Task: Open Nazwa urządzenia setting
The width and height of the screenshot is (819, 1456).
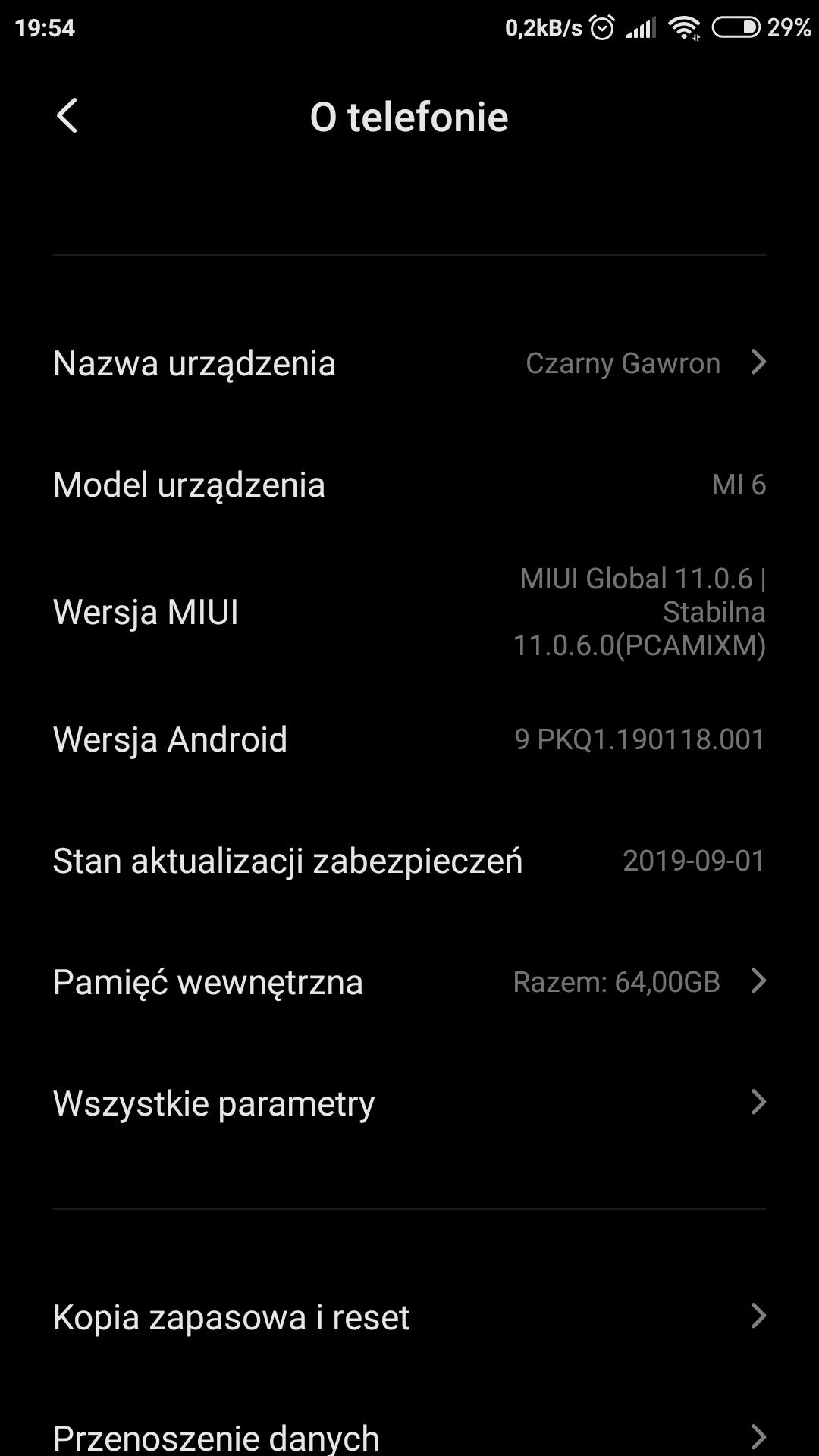Action: 409,363
